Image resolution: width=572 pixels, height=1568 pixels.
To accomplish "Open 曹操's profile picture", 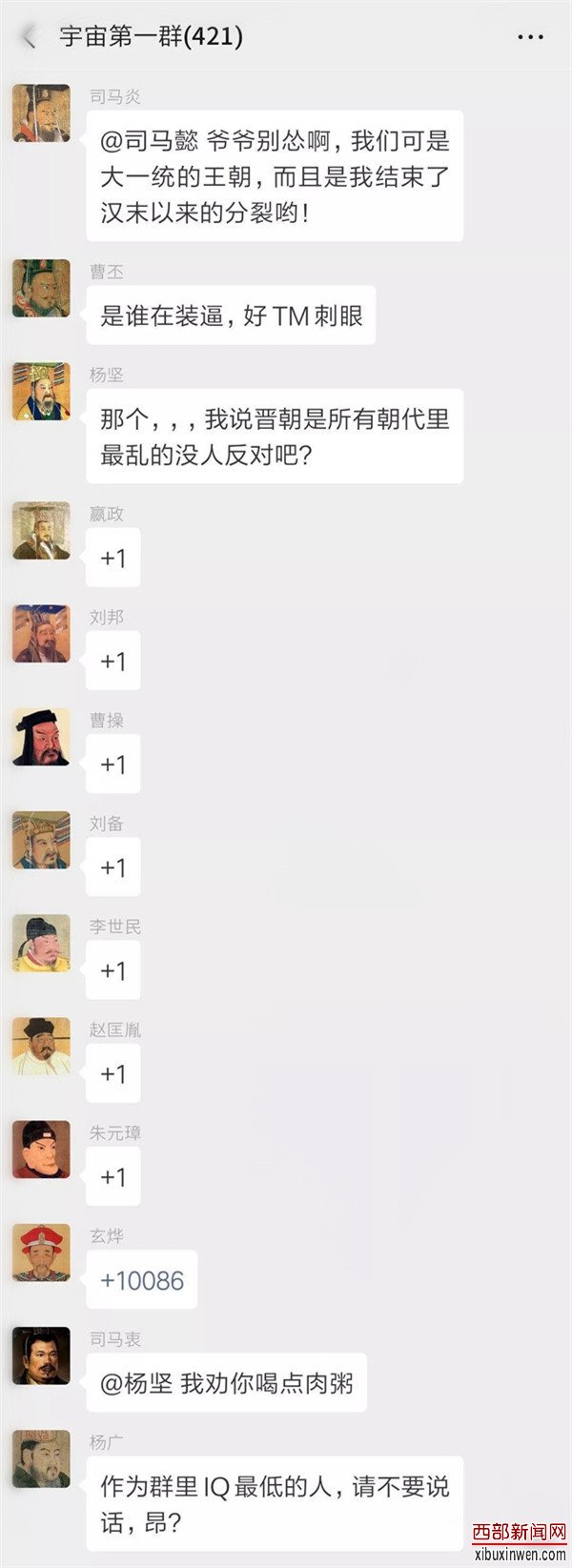I will tap(41, 736).
